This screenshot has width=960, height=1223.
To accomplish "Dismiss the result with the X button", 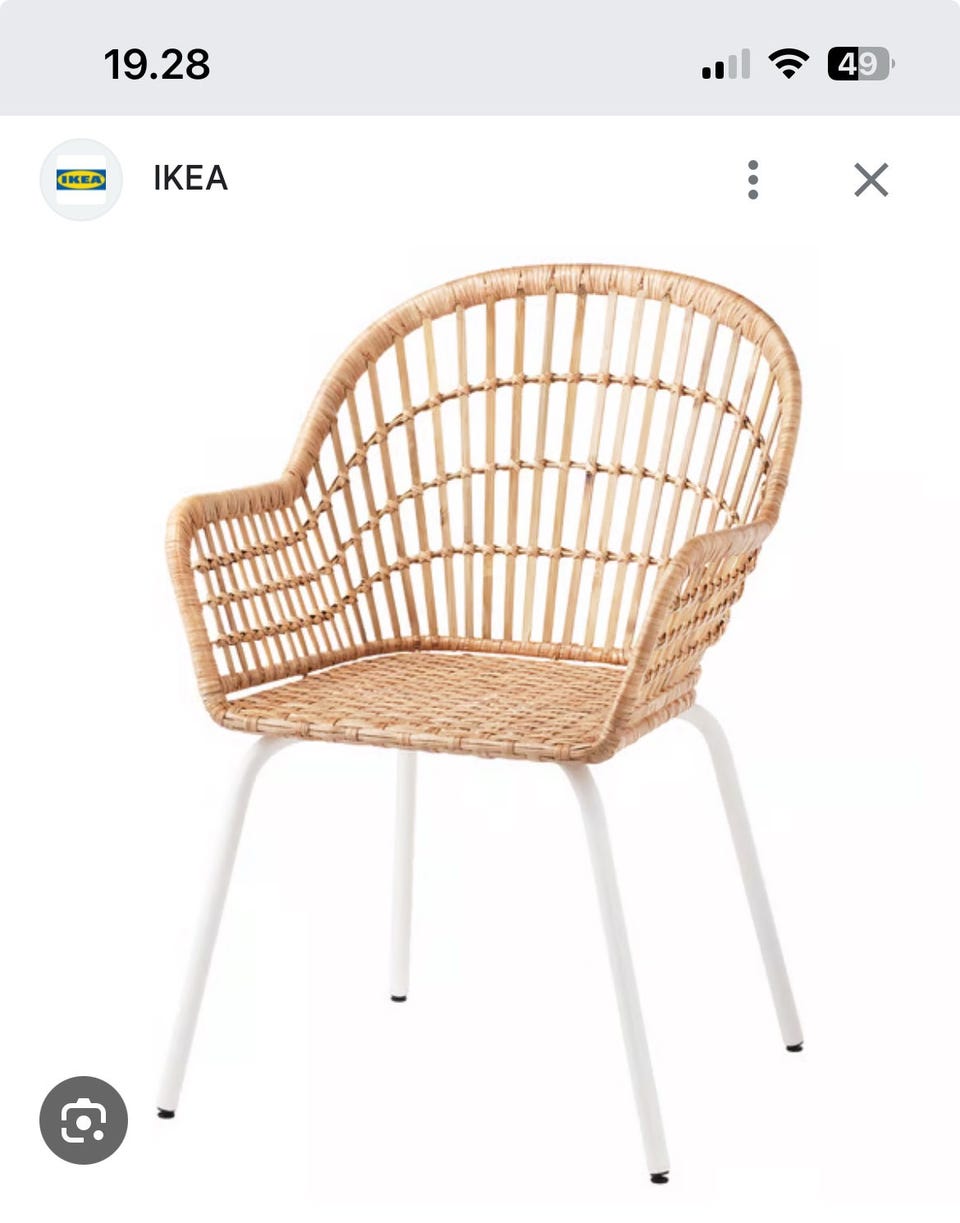I will pos(870,179).
